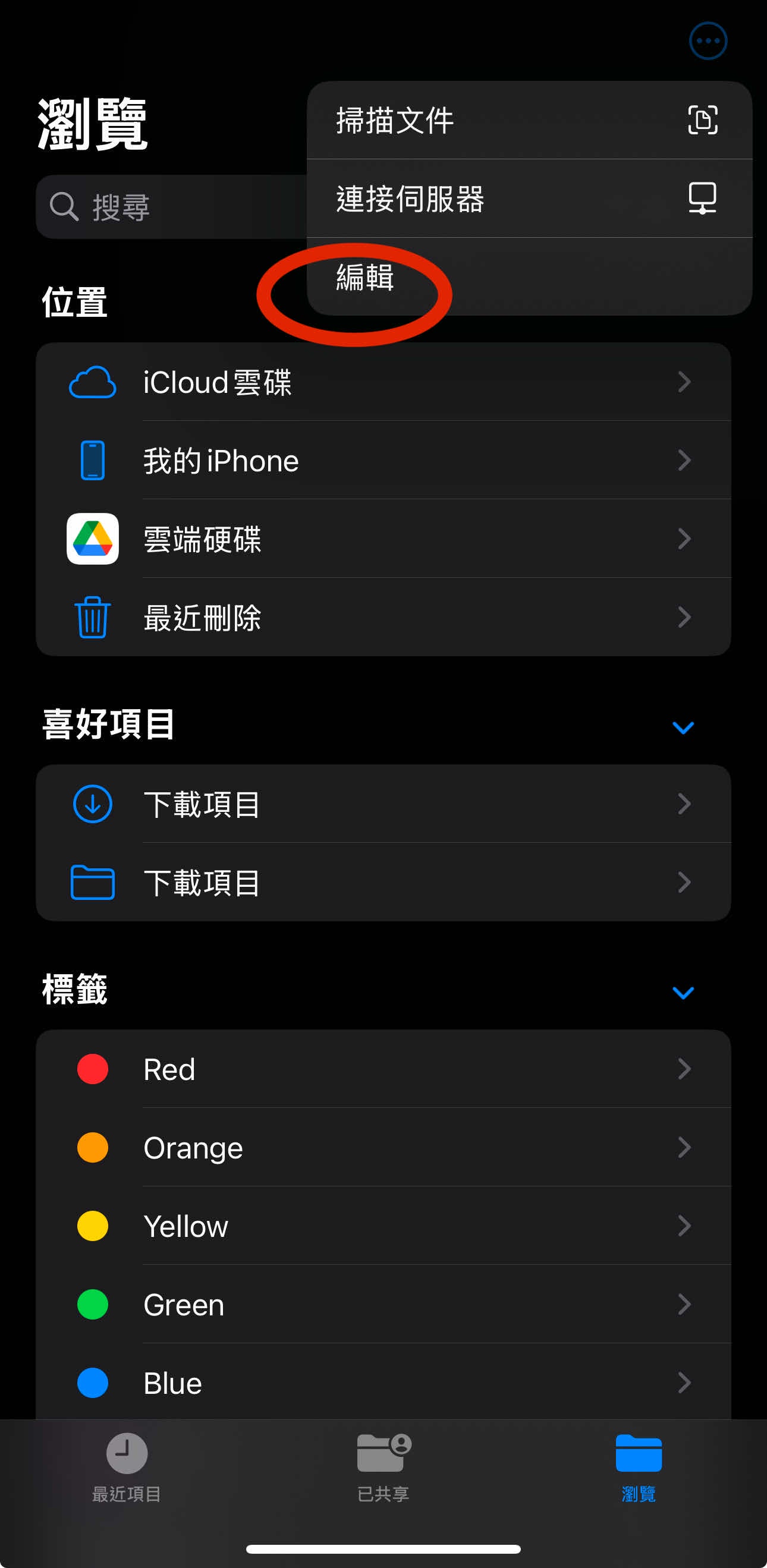Viewport: 767px width, 1568px height.
Task: Show files tagged Yellow
Action: 383,1226
